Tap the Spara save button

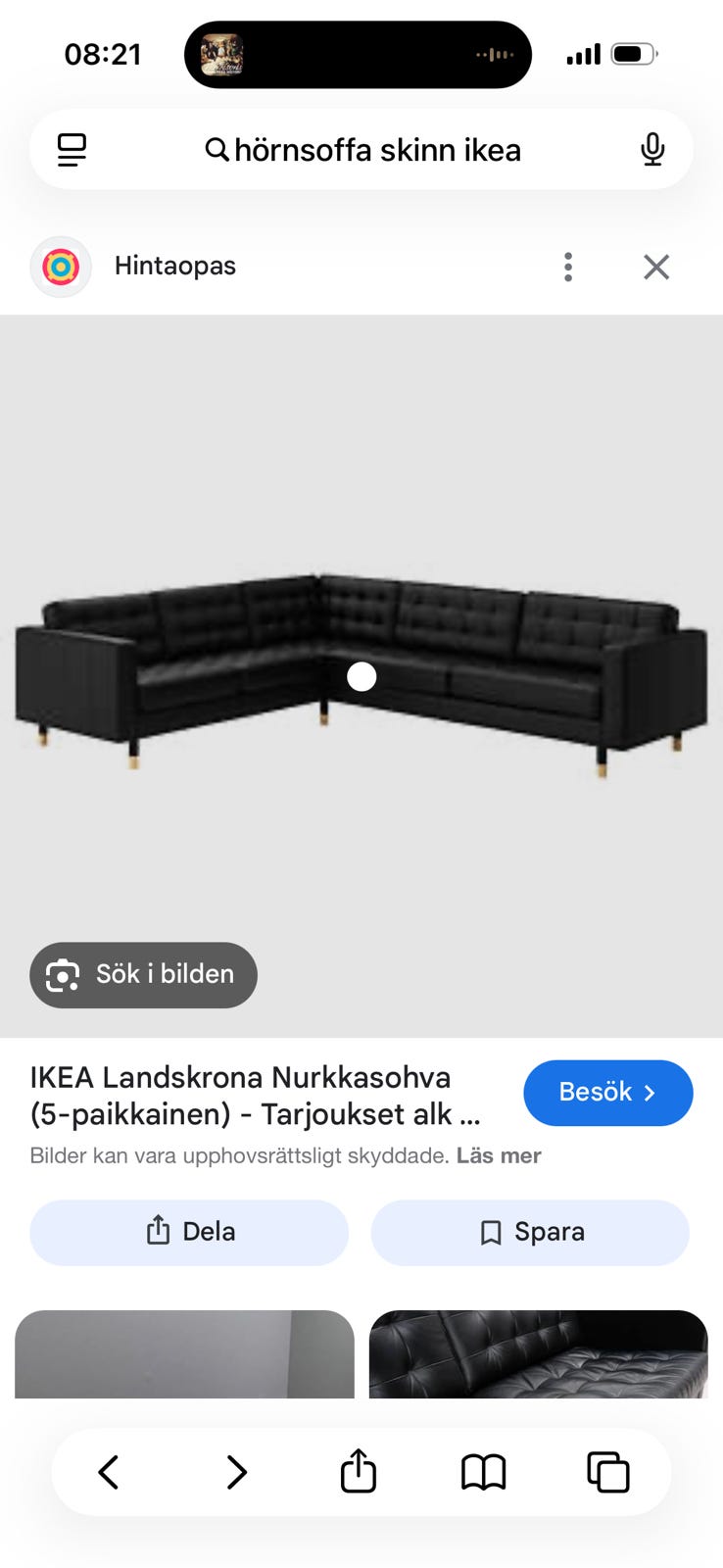click(530, 1232)
